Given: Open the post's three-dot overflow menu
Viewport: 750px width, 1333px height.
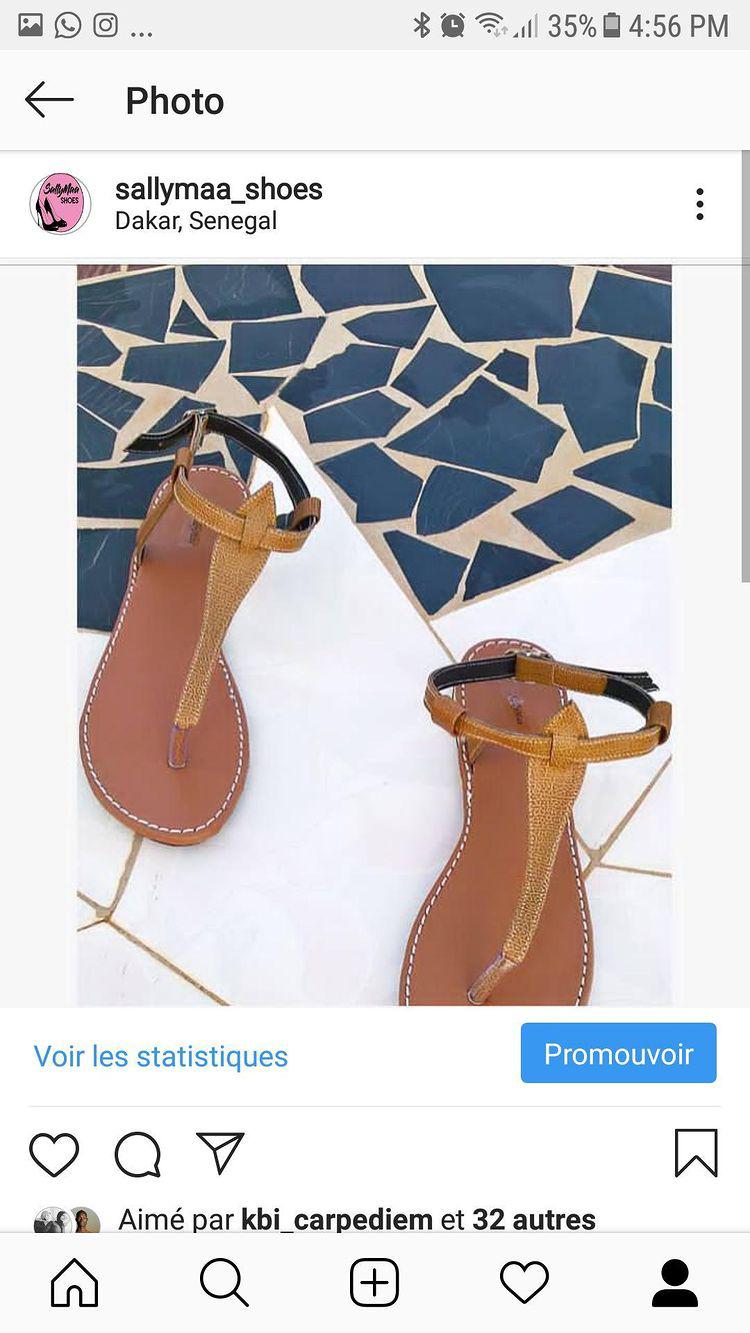Looking at the screenshot, I should pos(700,204).
